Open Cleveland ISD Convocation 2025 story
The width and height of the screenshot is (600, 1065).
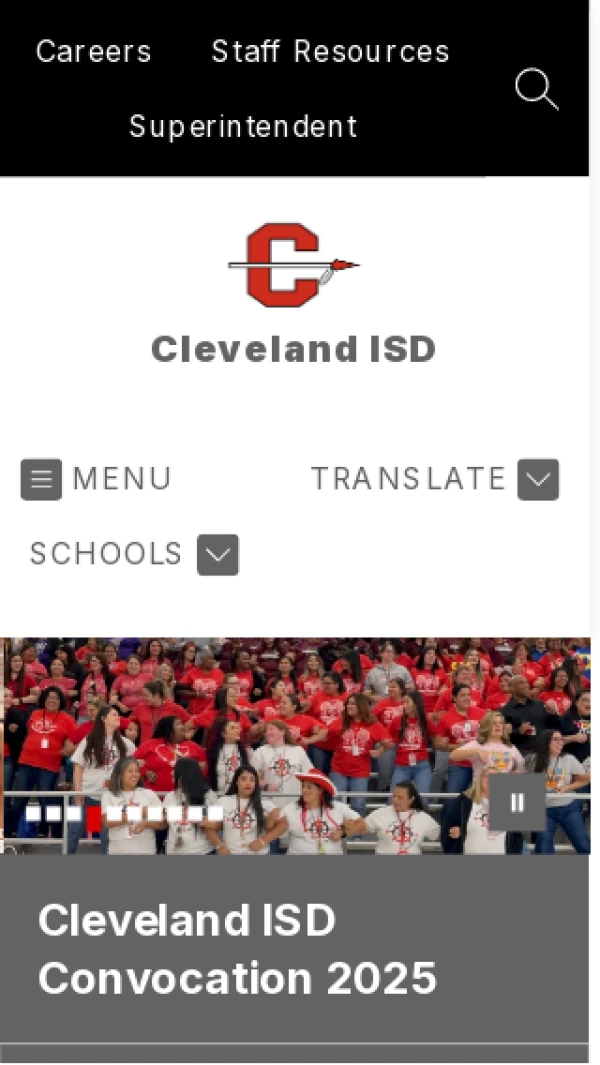point(237,948)
